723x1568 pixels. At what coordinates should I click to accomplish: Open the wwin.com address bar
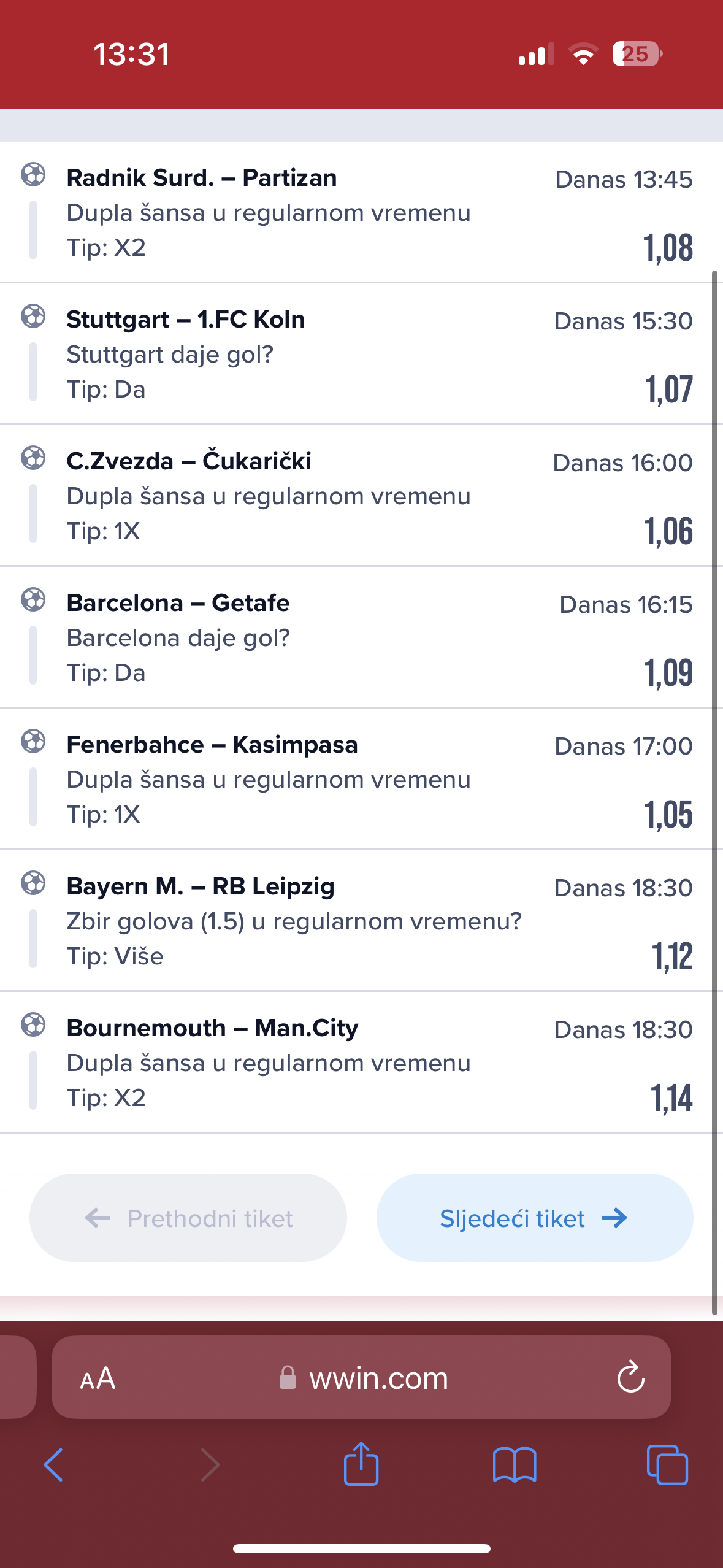[361, 1378]
